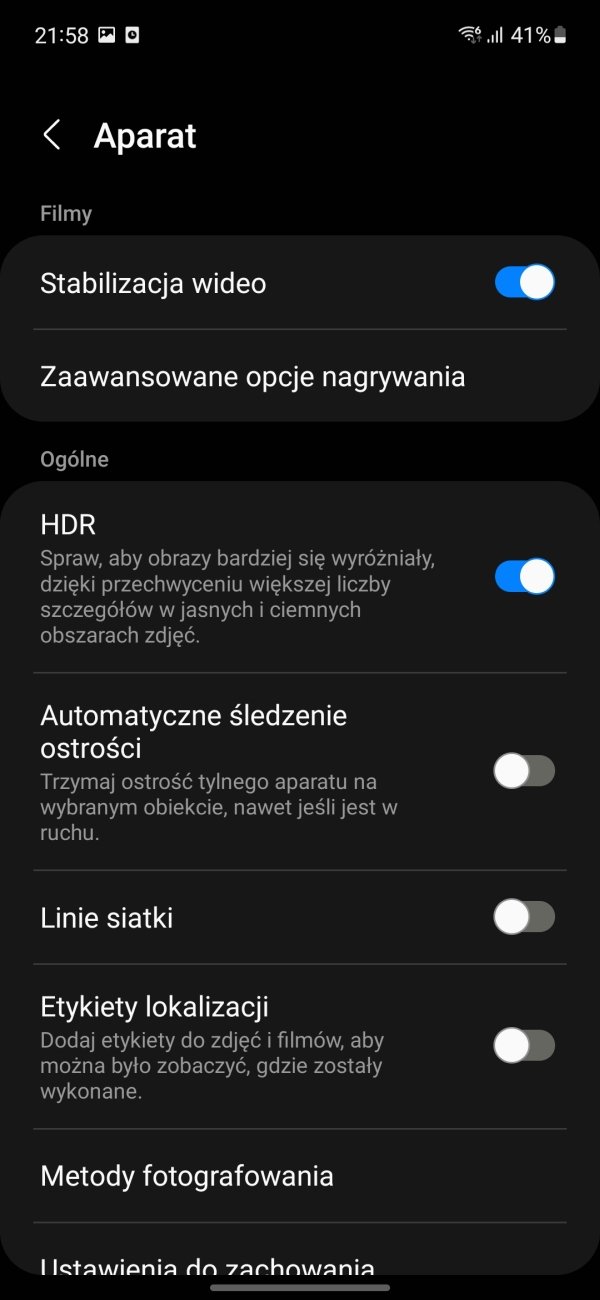Viewport: 600px width, 1300px height.
Task: Turn off Stabilizacja wideo switch
Action: point(525,283)
